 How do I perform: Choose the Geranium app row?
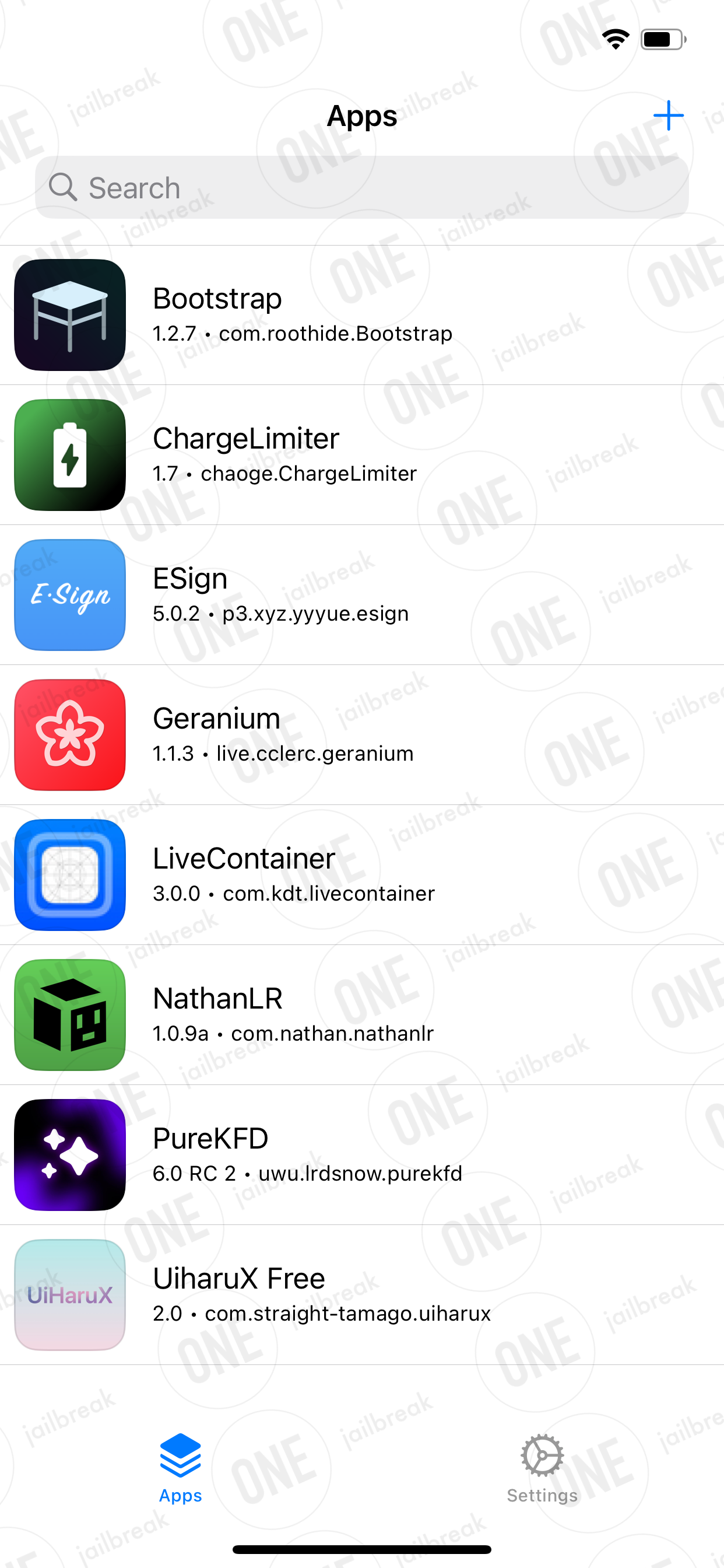pyautogui.click(x=362, y=736)
